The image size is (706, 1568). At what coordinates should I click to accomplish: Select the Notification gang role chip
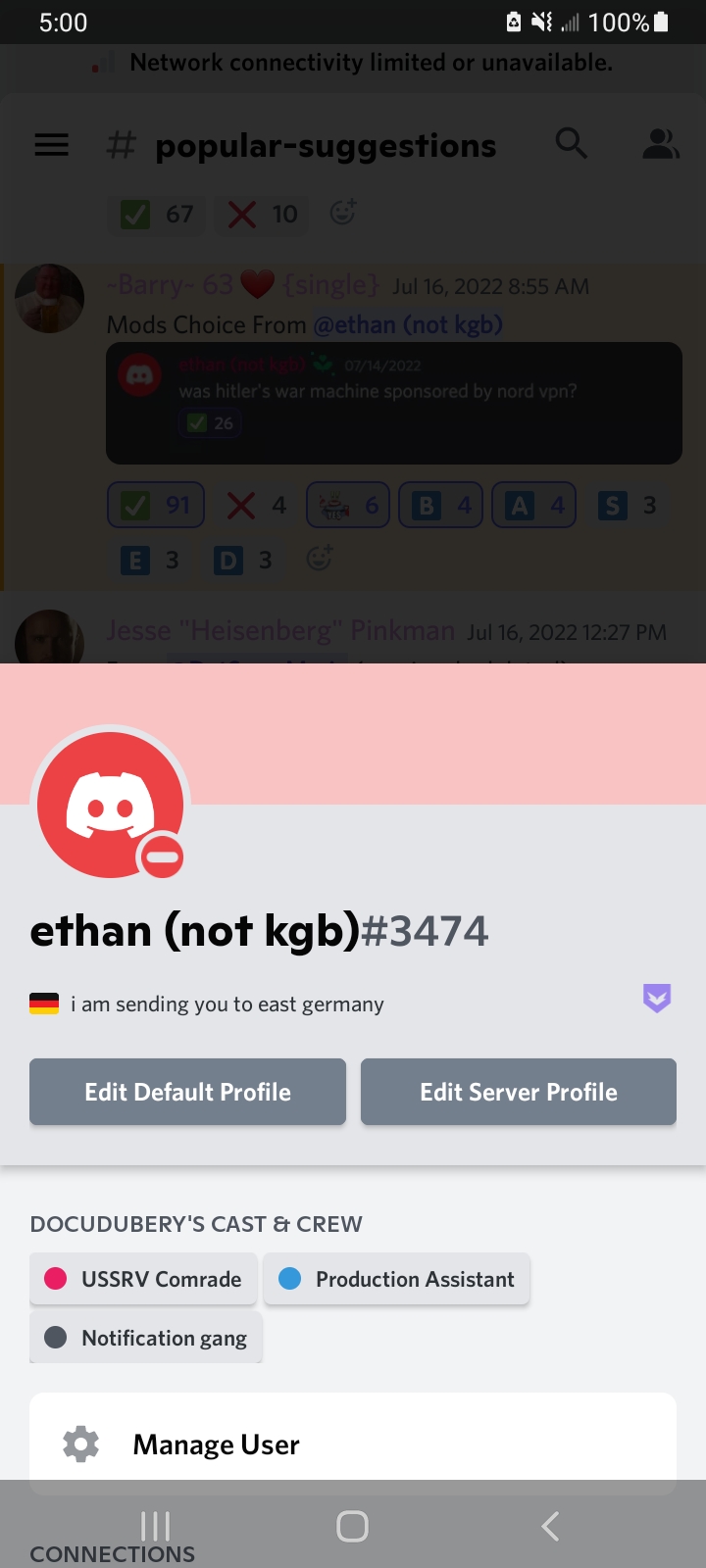tap(146, 1338)
